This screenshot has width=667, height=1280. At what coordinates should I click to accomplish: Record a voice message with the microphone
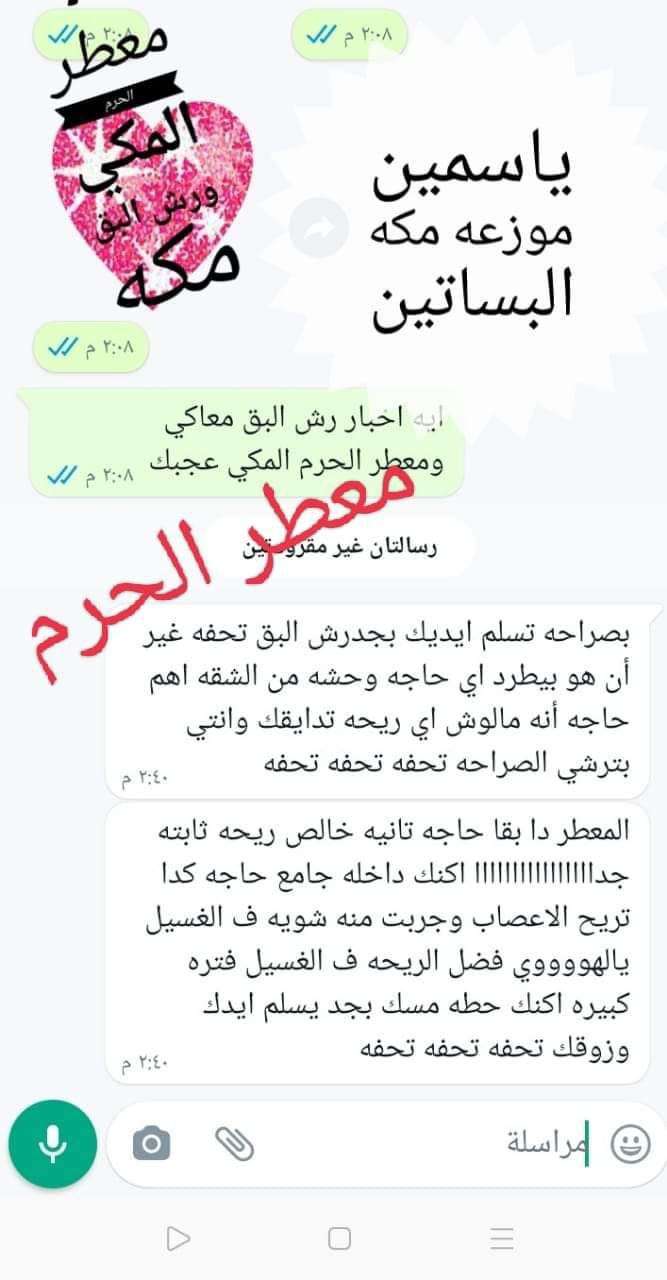click(52, 1143)
